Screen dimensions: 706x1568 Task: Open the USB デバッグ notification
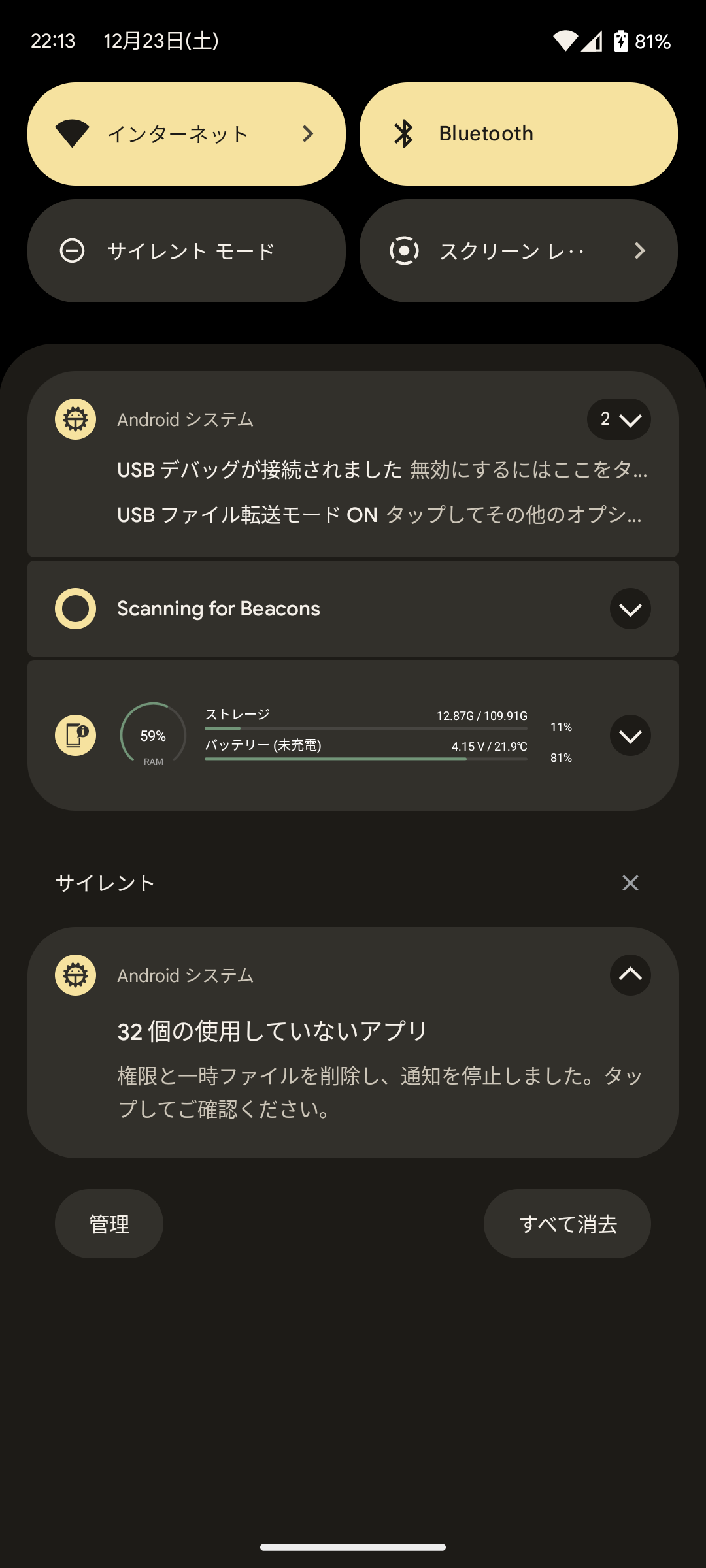(382, 470)
